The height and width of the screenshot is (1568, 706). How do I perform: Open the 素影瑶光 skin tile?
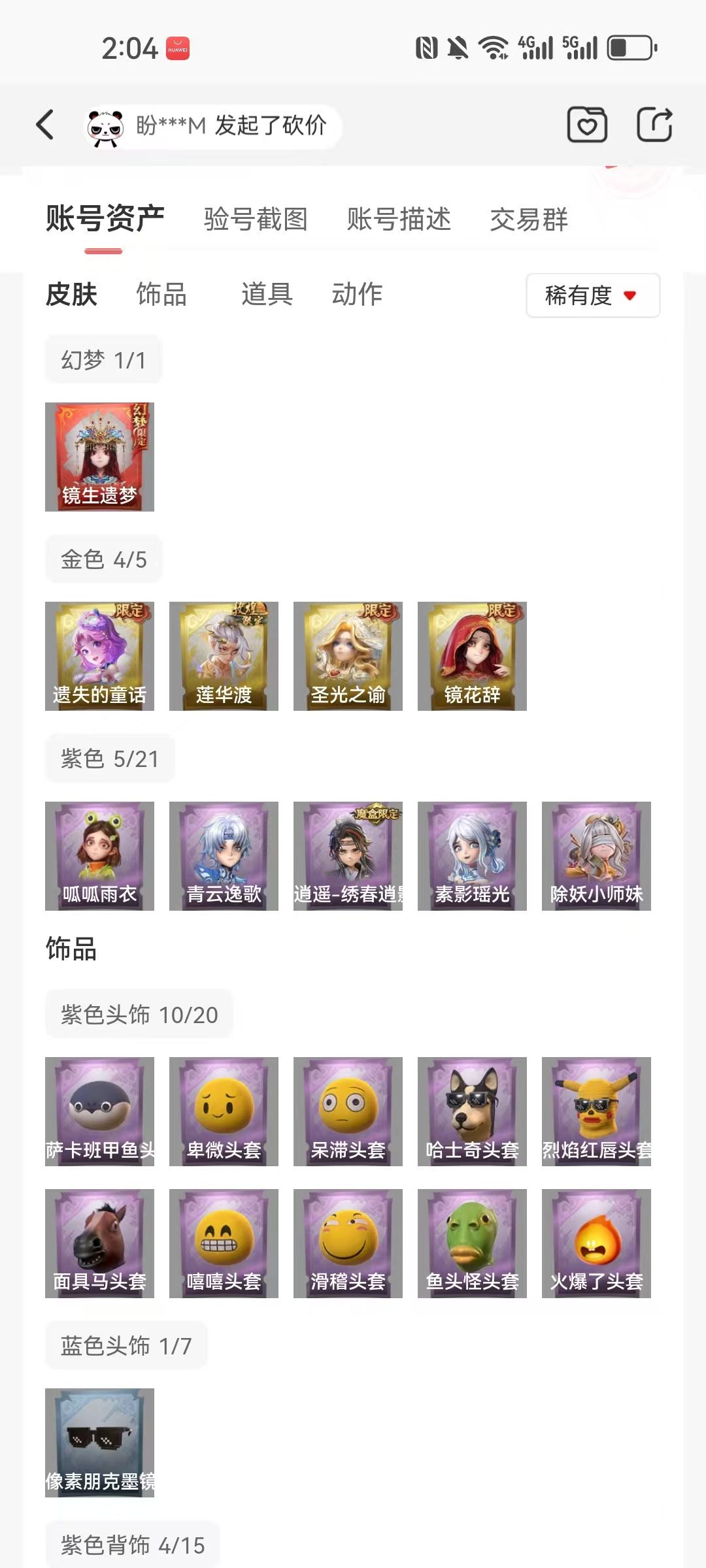pyautogui.click(x=472, y=856)
